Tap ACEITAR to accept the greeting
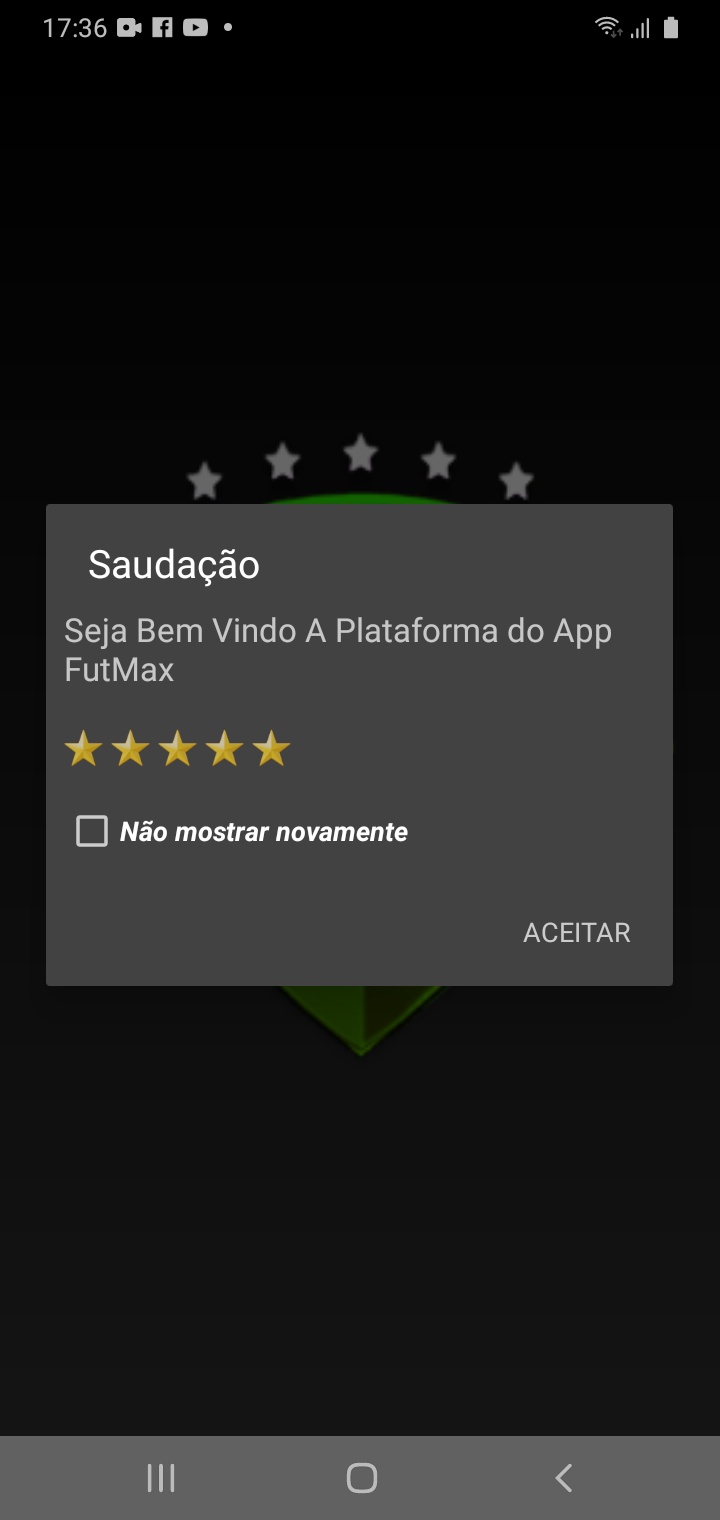 pyautogui.click(x=577, y=932)
